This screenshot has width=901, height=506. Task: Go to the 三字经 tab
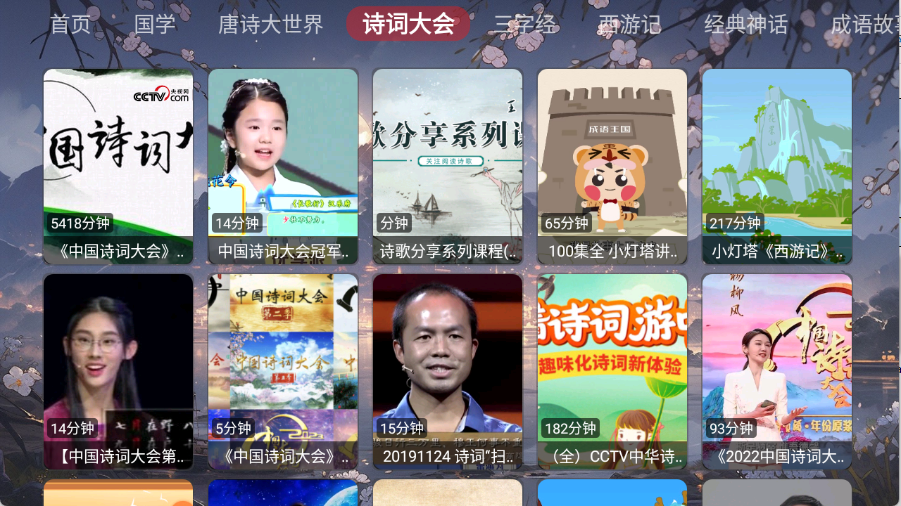click(525, 24)
